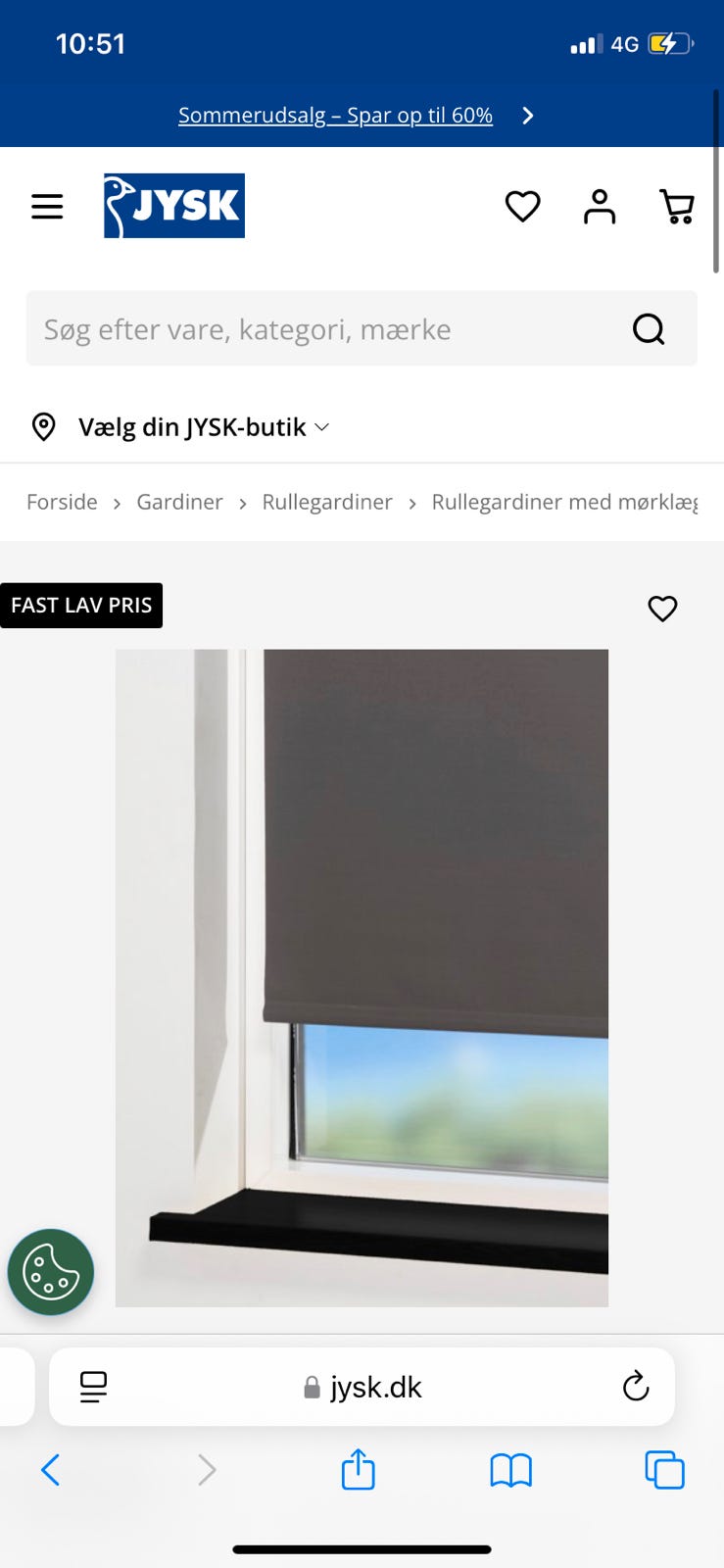
Task: Tap the Sommerudsalg banner chevron
Action: point(528,115)
